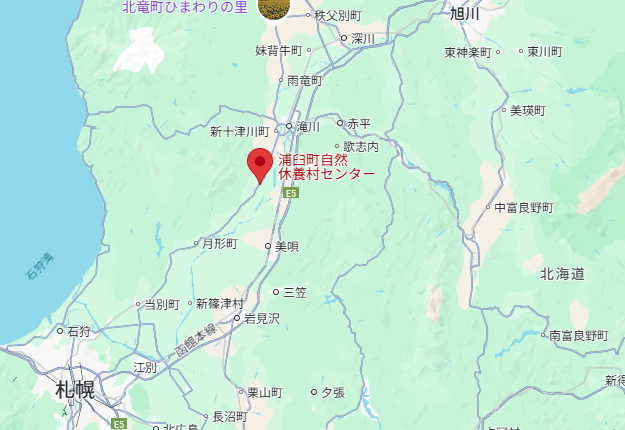Tap the red pin for 浦臼町自然休養村センター
625x430 pixels.
coord(260,163)
